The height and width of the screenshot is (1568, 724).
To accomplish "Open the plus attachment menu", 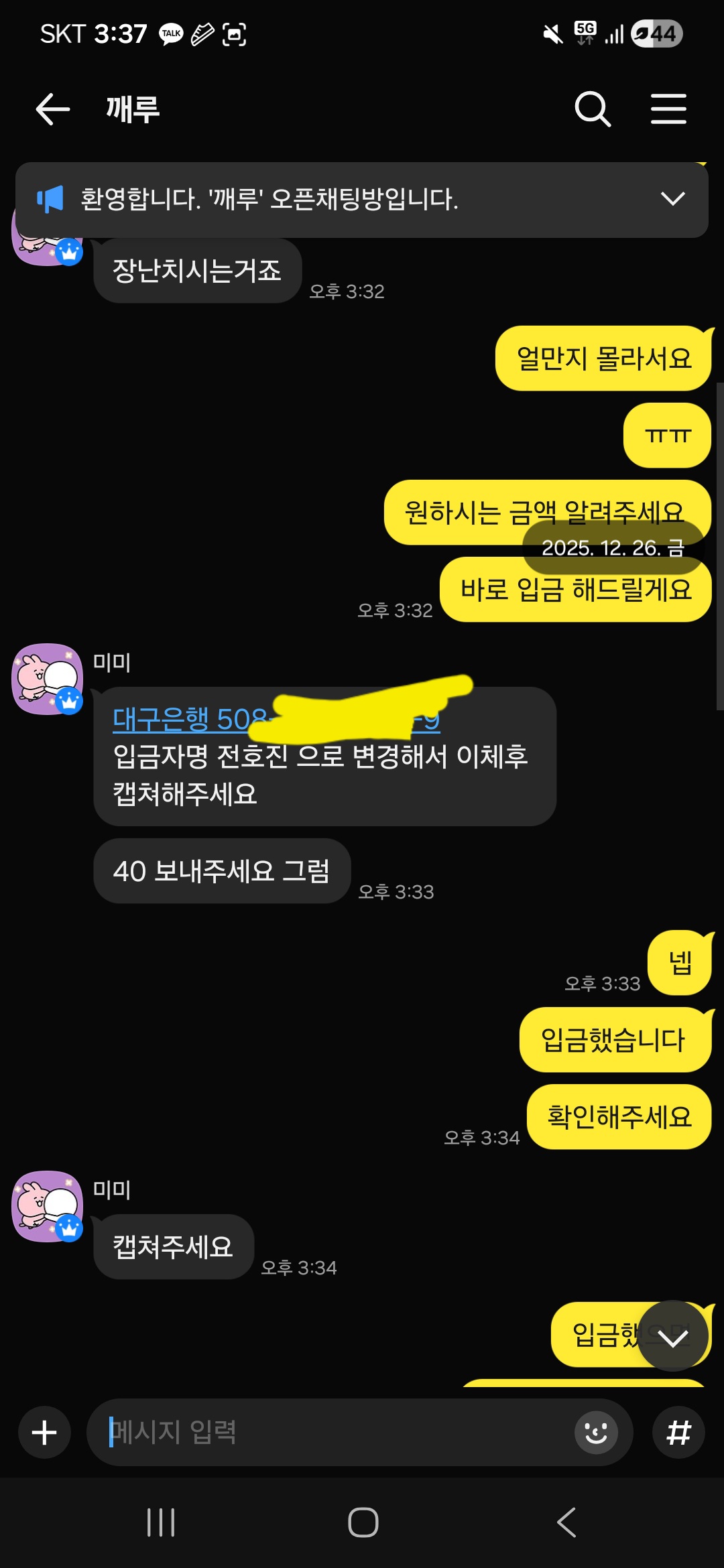I will pyautogui.click(x=44, y=1433).
